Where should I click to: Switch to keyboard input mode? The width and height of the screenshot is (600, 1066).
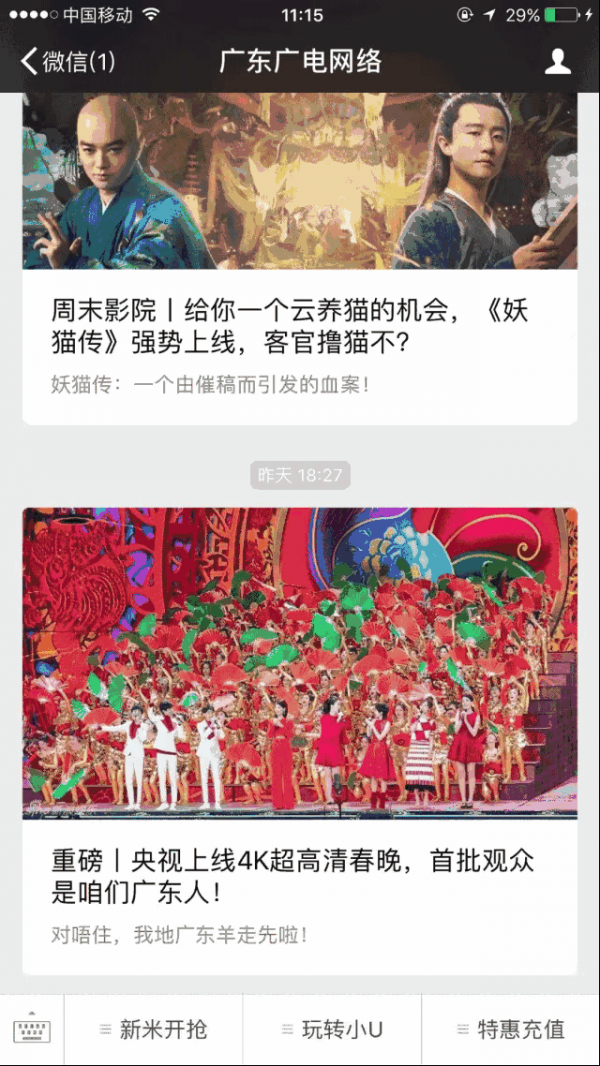pos(32,1030)
